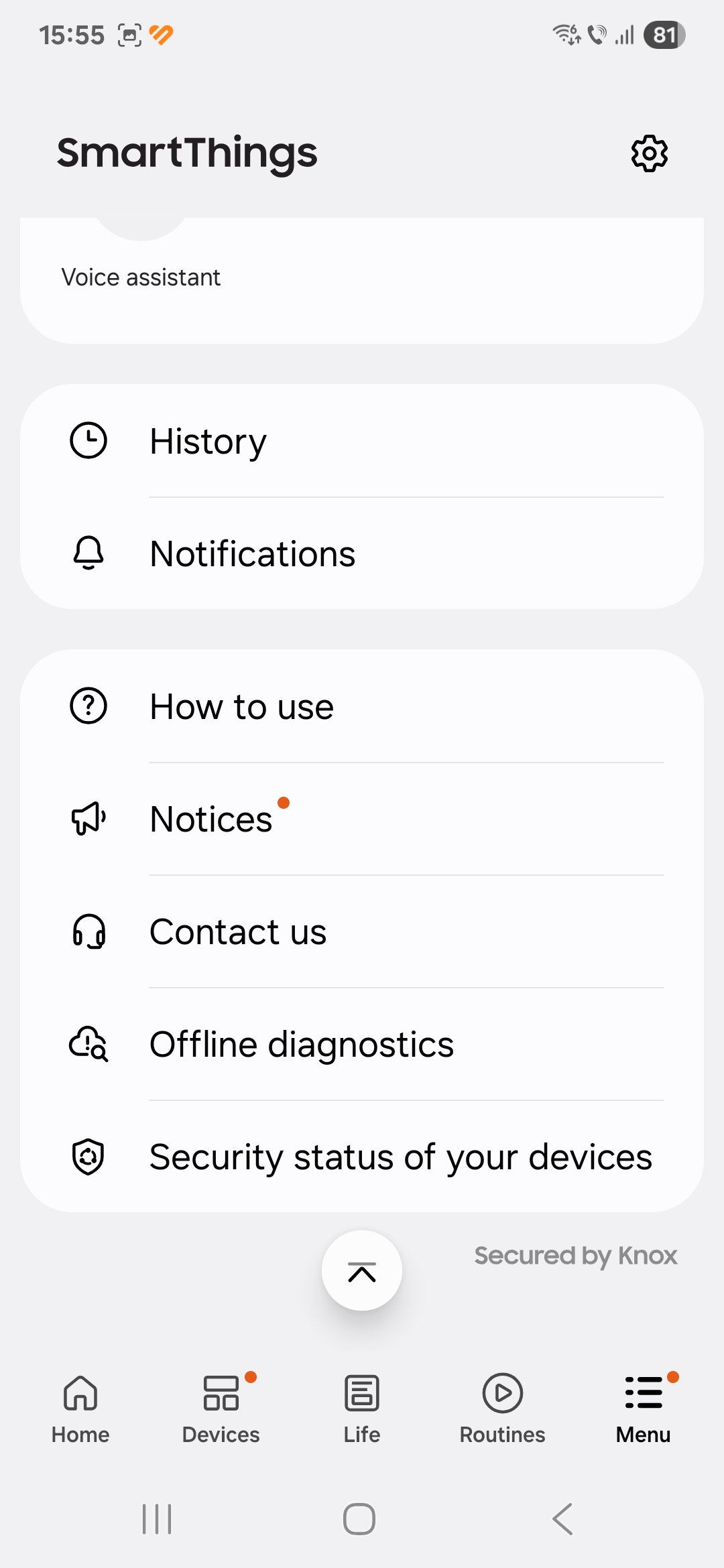Check Security status of your devices
The height and width of the screenshot is (1568, 724).
(x=362, y=1157)
